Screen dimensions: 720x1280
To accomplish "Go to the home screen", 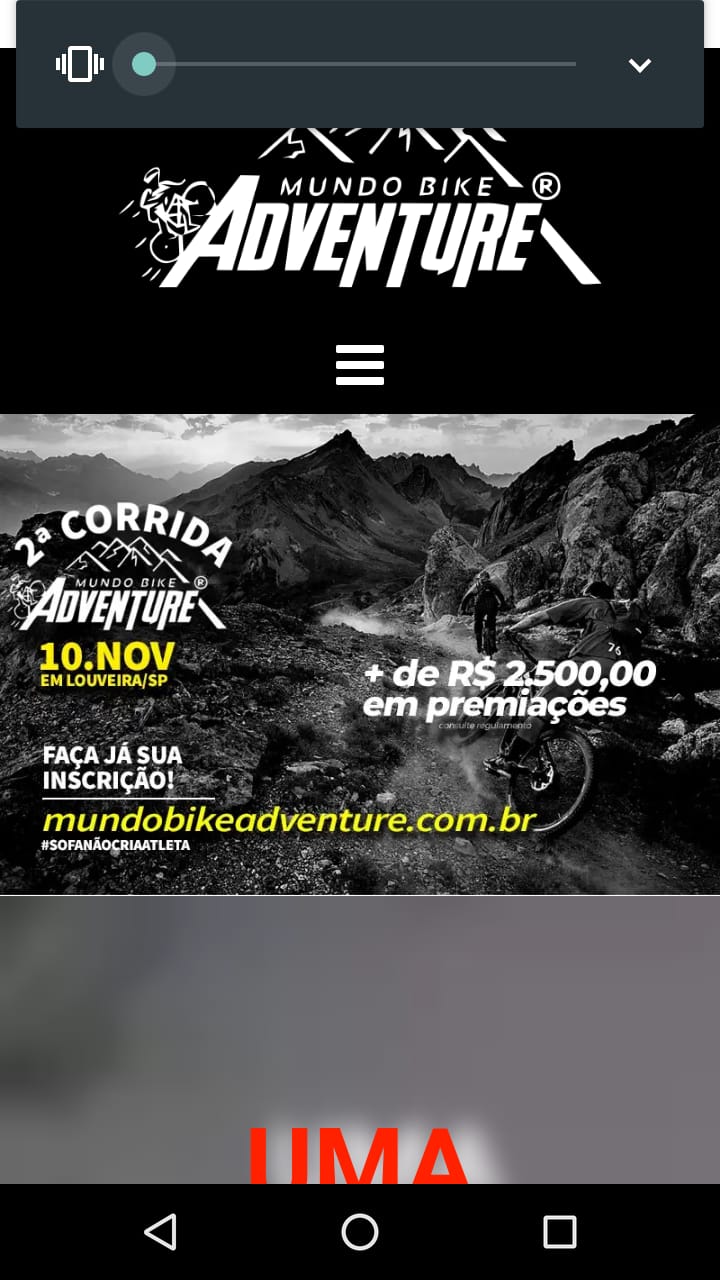I will [360, 1232].
